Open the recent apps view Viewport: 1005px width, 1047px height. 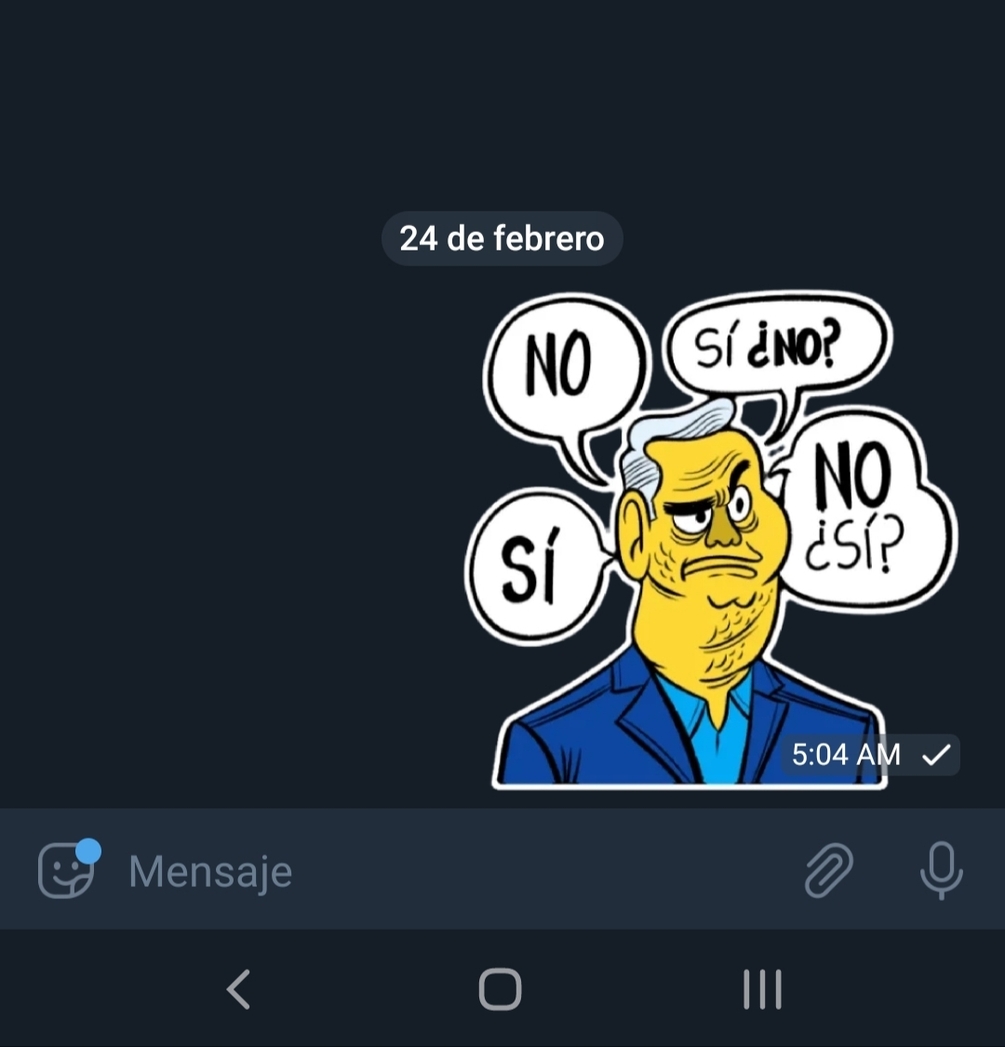pos(762,990)
